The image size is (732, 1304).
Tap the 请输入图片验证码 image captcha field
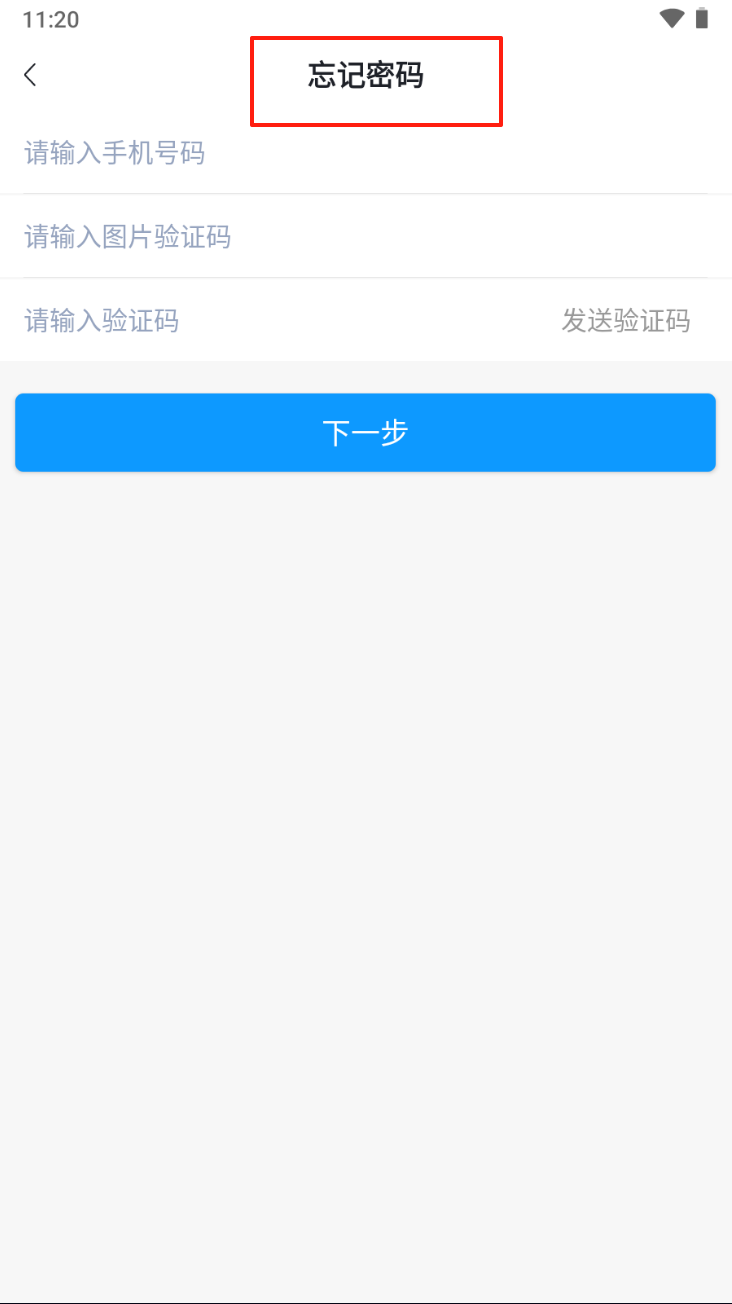[366, 237]
